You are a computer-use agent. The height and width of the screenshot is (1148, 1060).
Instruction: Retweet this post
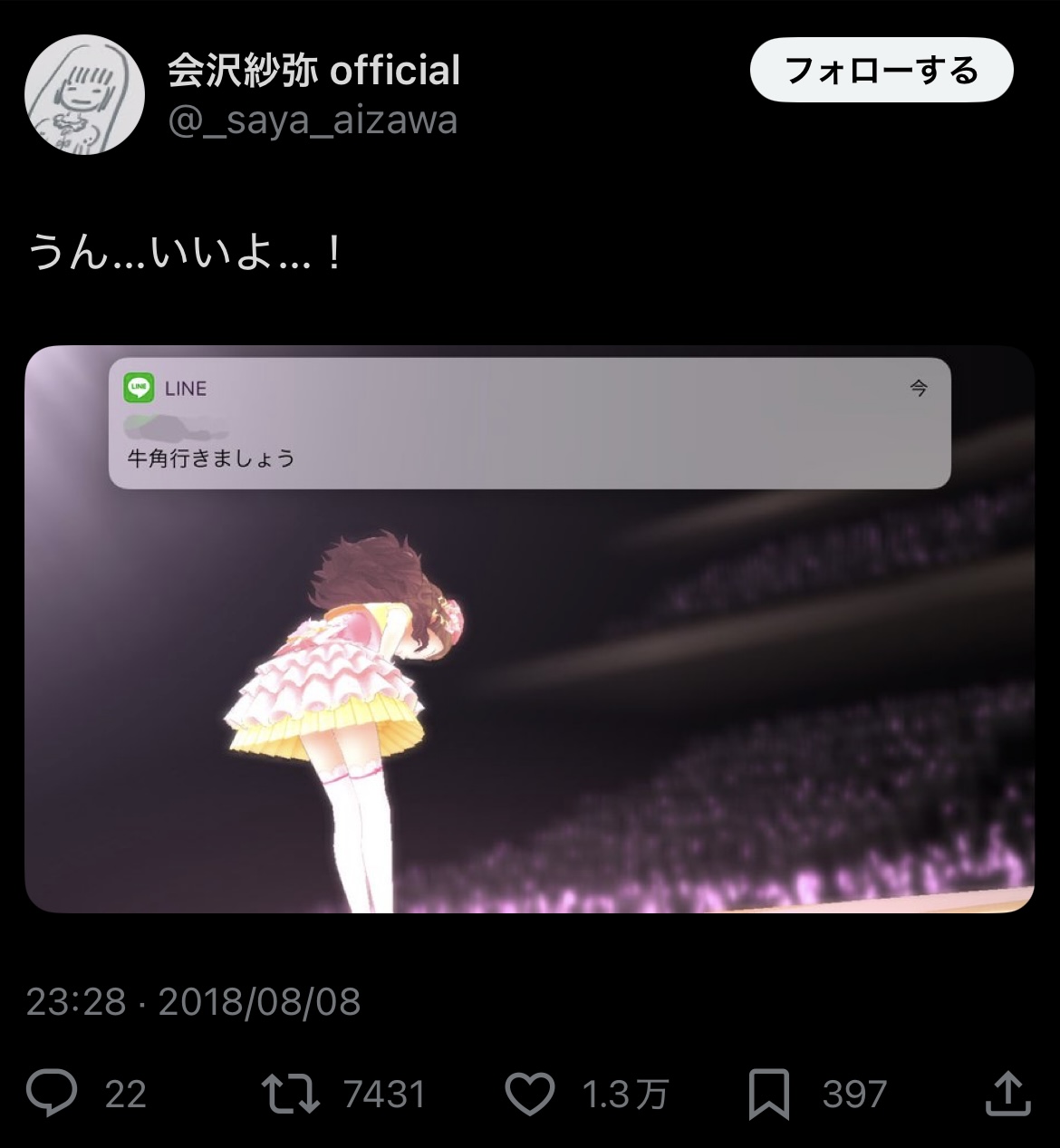coord(291,1093)
